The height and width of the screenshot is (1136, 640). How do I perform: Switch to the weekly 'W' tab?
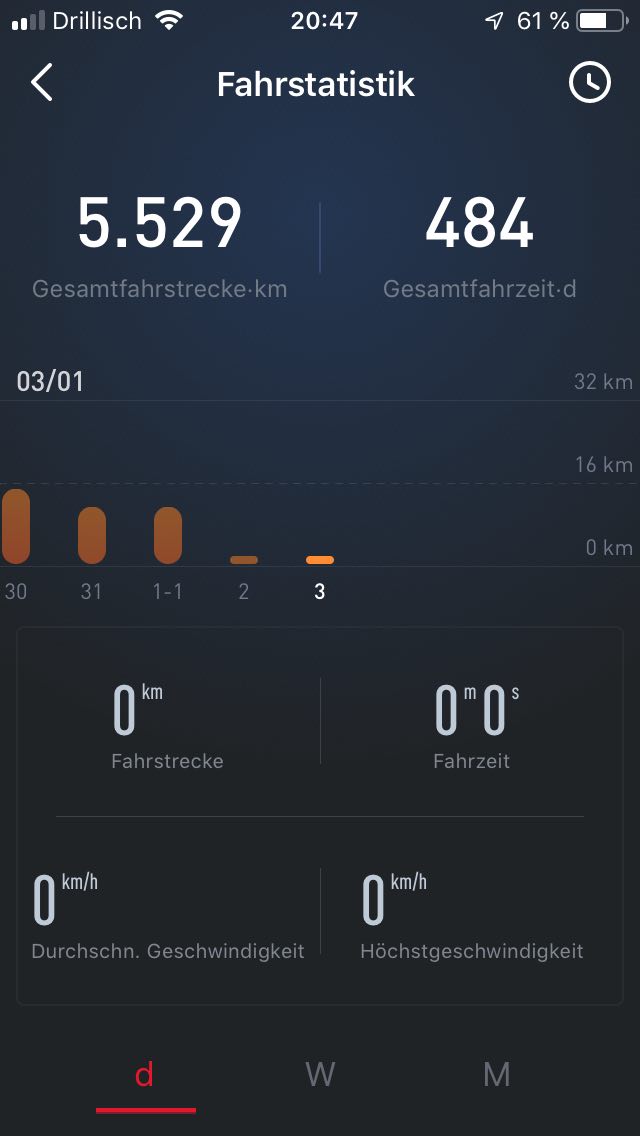click(x=320, y=1075)
